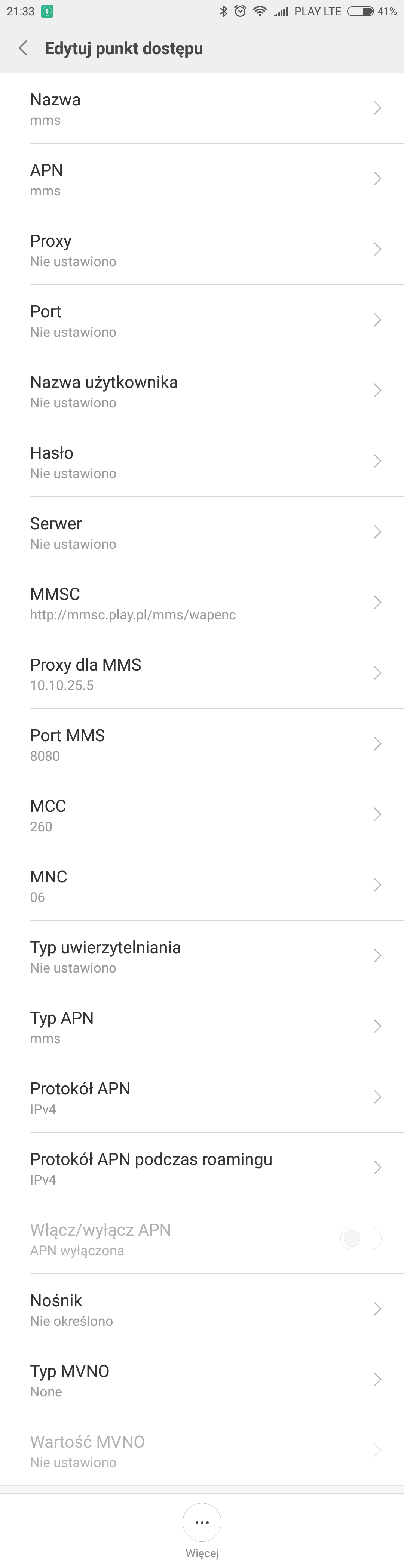Edit the Port MMS value

point(201,745)
